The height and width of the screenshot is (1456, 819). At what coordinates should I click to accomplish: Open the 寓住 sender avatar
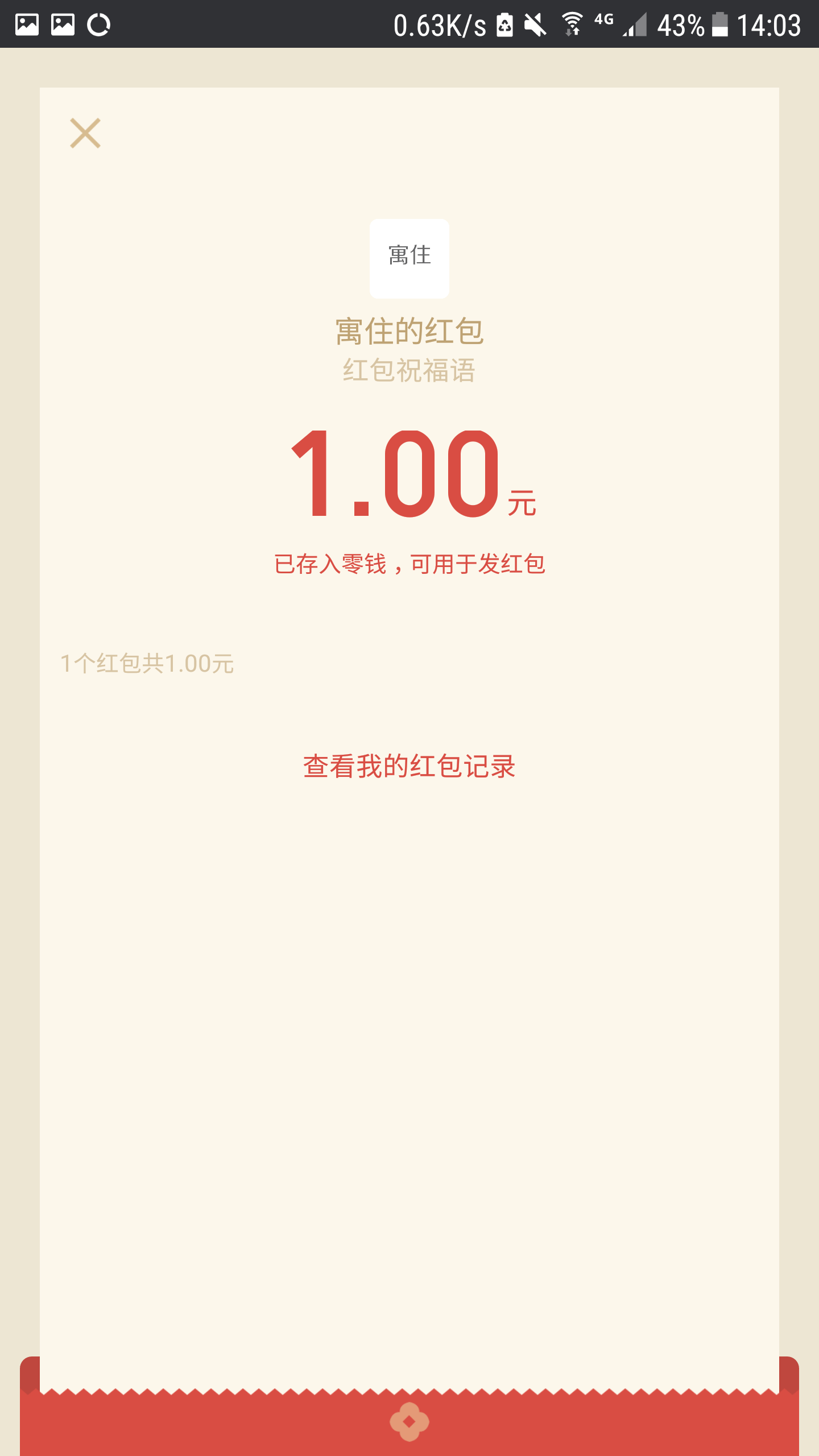(409, 259)
